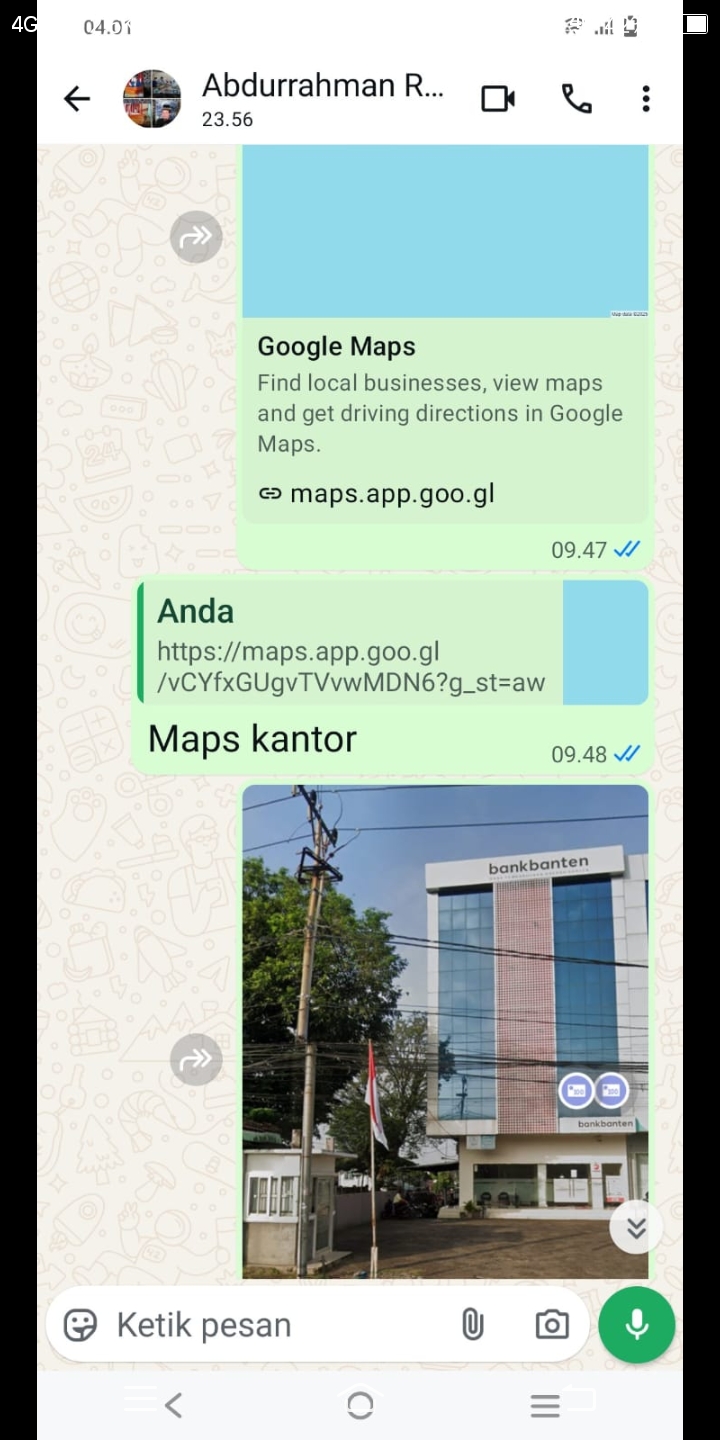
Task: Forward the bankbanten building photo
Action: (196, 1059)
